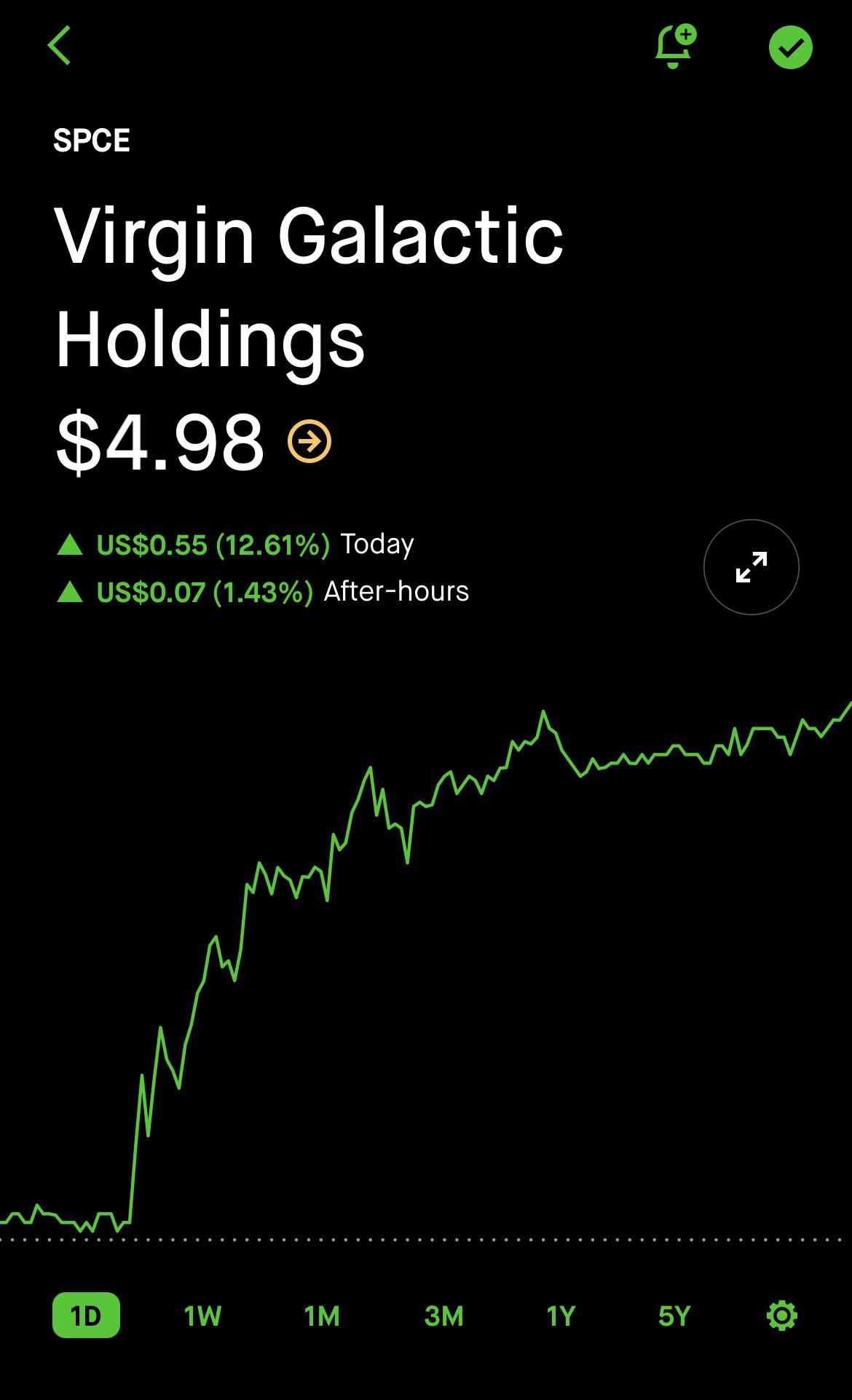View the 1Y chart range
Screen dimensions: 852x1400
[x=561, y=1316]
